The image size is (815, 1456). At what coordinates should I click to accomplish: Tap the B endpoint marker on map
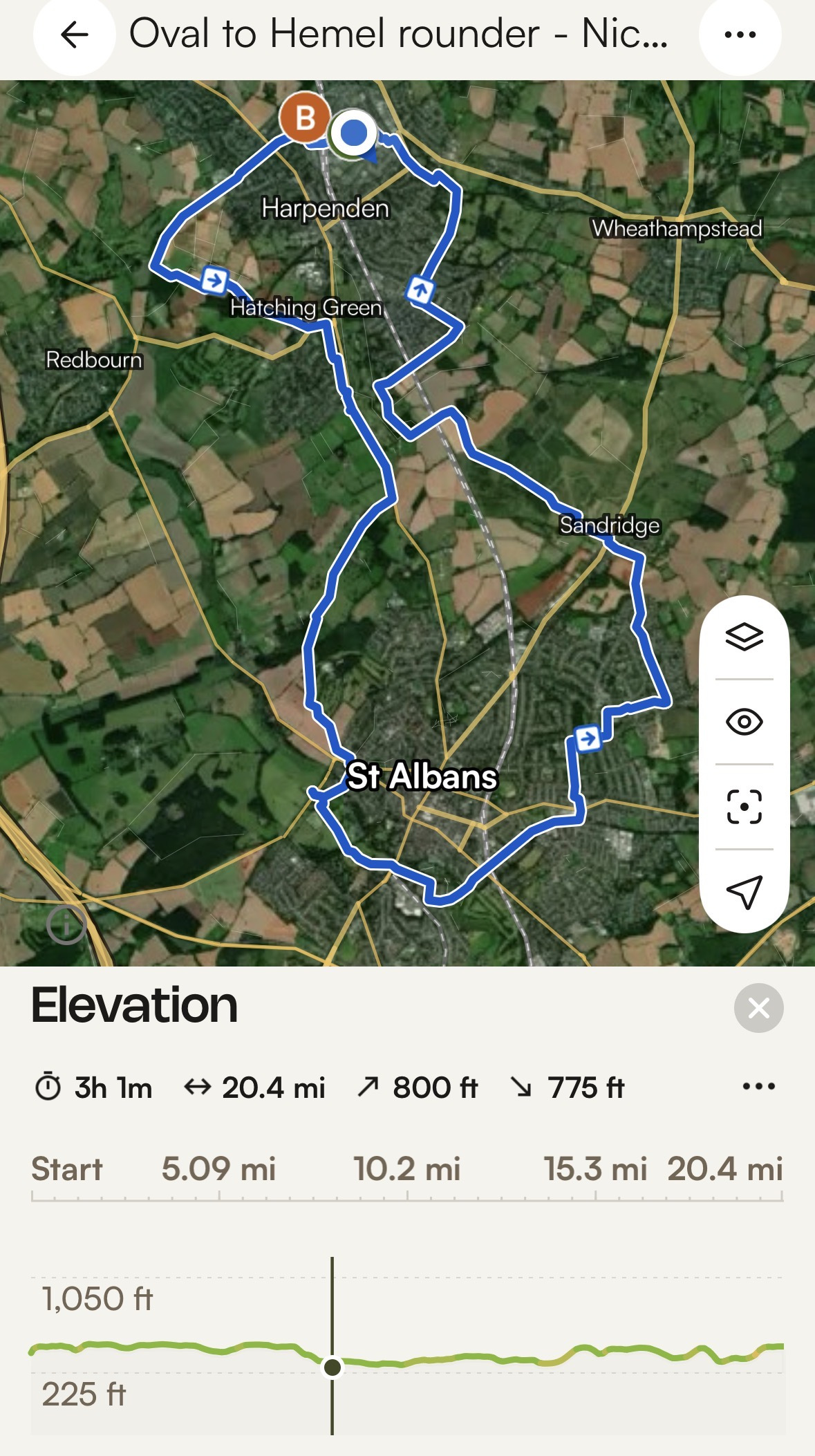click(305, 118)
